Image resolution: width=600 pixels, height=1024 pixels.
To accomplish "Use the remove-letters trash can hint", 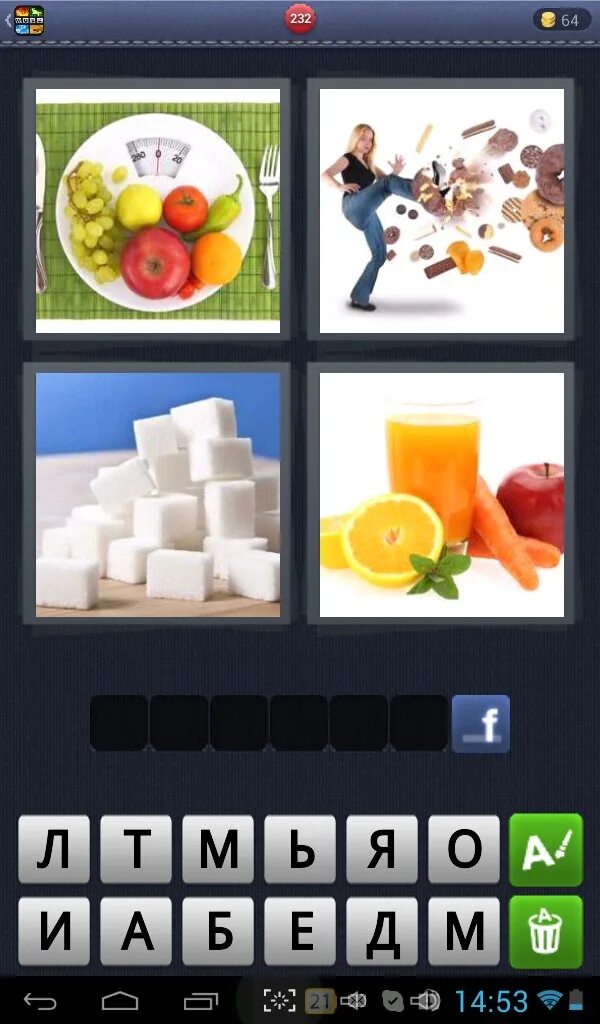I will [546, 932].
